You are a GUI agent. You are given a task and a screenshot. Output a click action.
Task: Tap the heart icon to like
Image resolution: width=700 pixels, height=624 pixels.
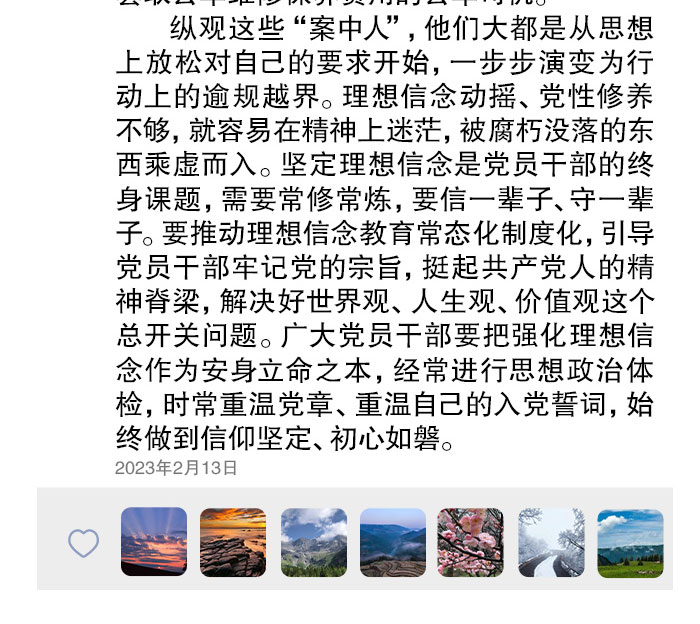(83, 543)
